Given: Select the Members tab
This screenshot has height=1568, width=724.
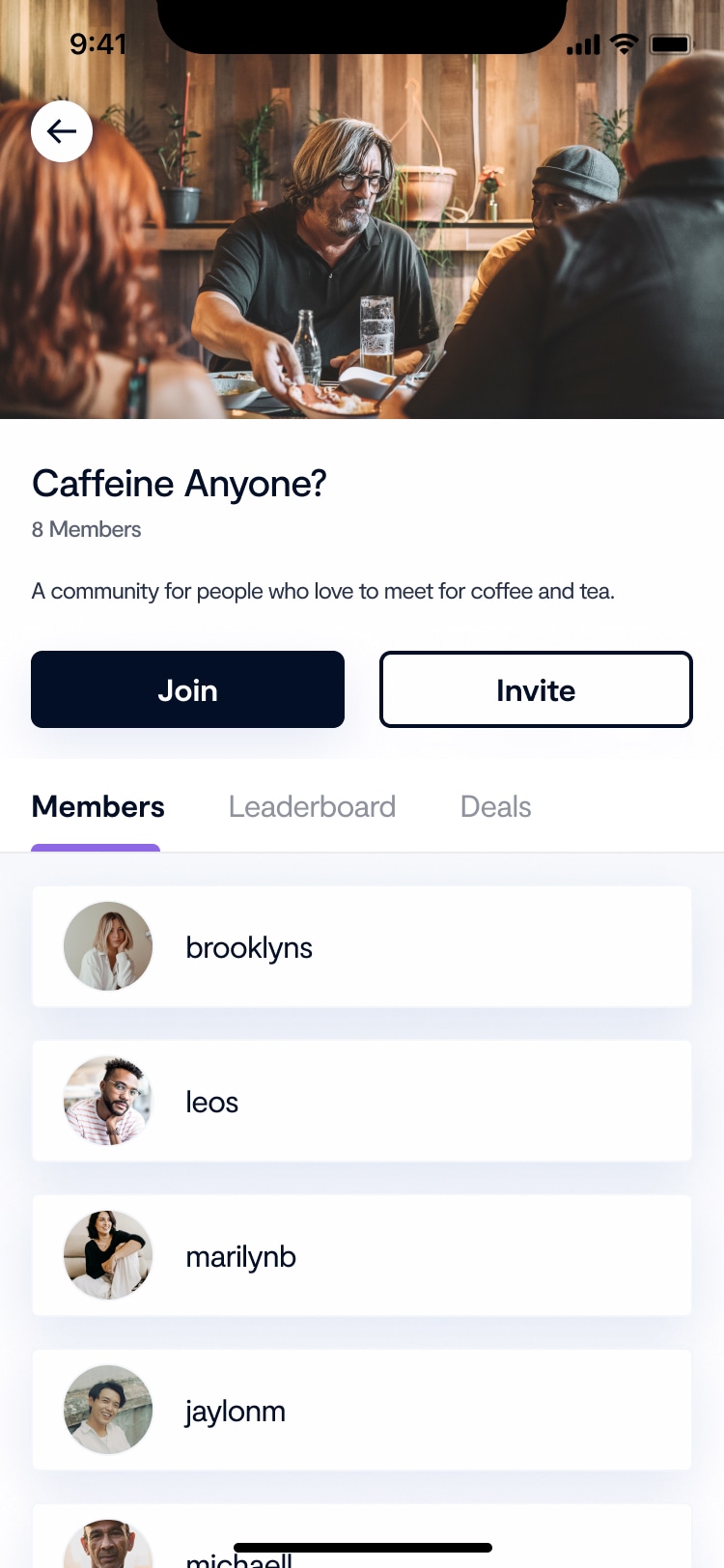Looking at the screenshot, I should pos(97,807).
